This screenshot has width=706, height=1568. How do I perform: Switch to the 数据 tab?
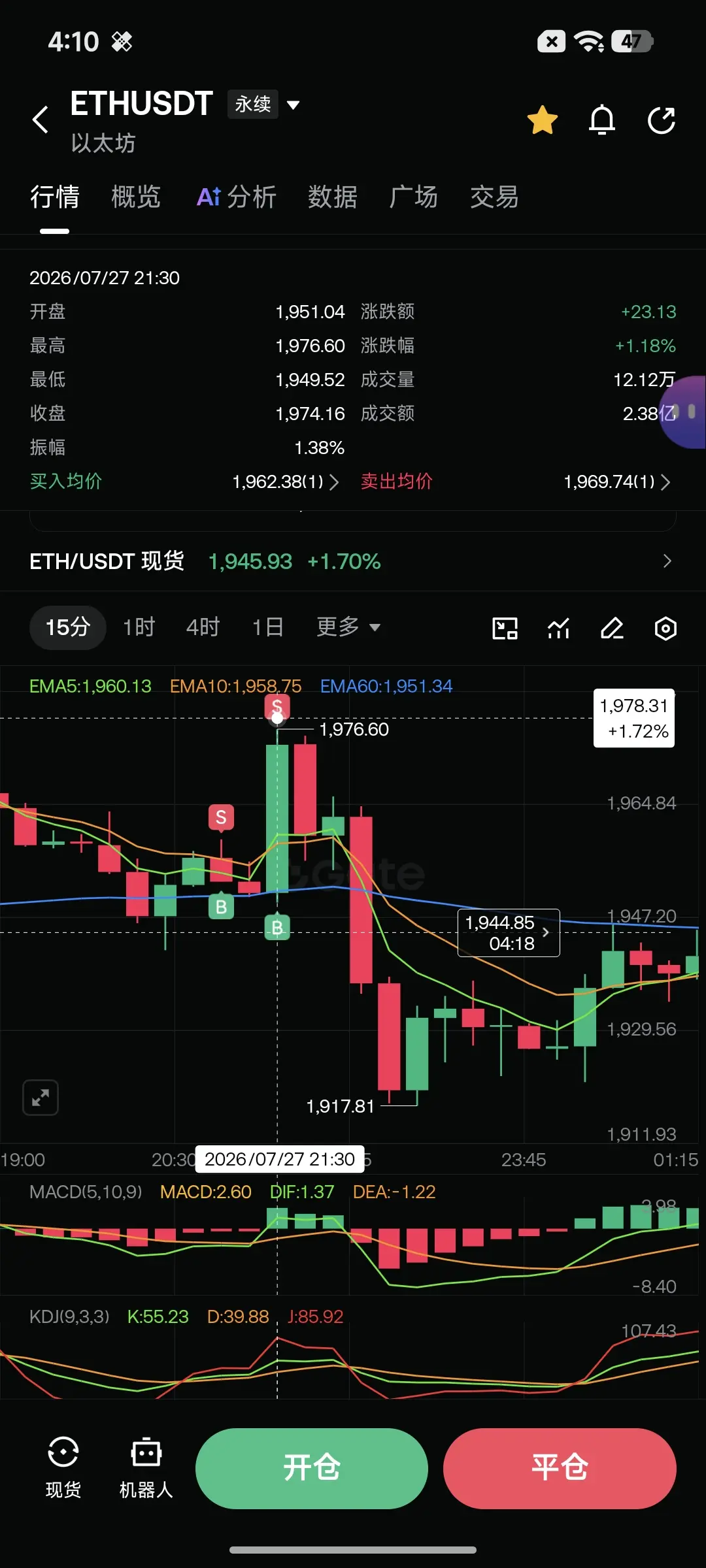click(x=333, y=197)
